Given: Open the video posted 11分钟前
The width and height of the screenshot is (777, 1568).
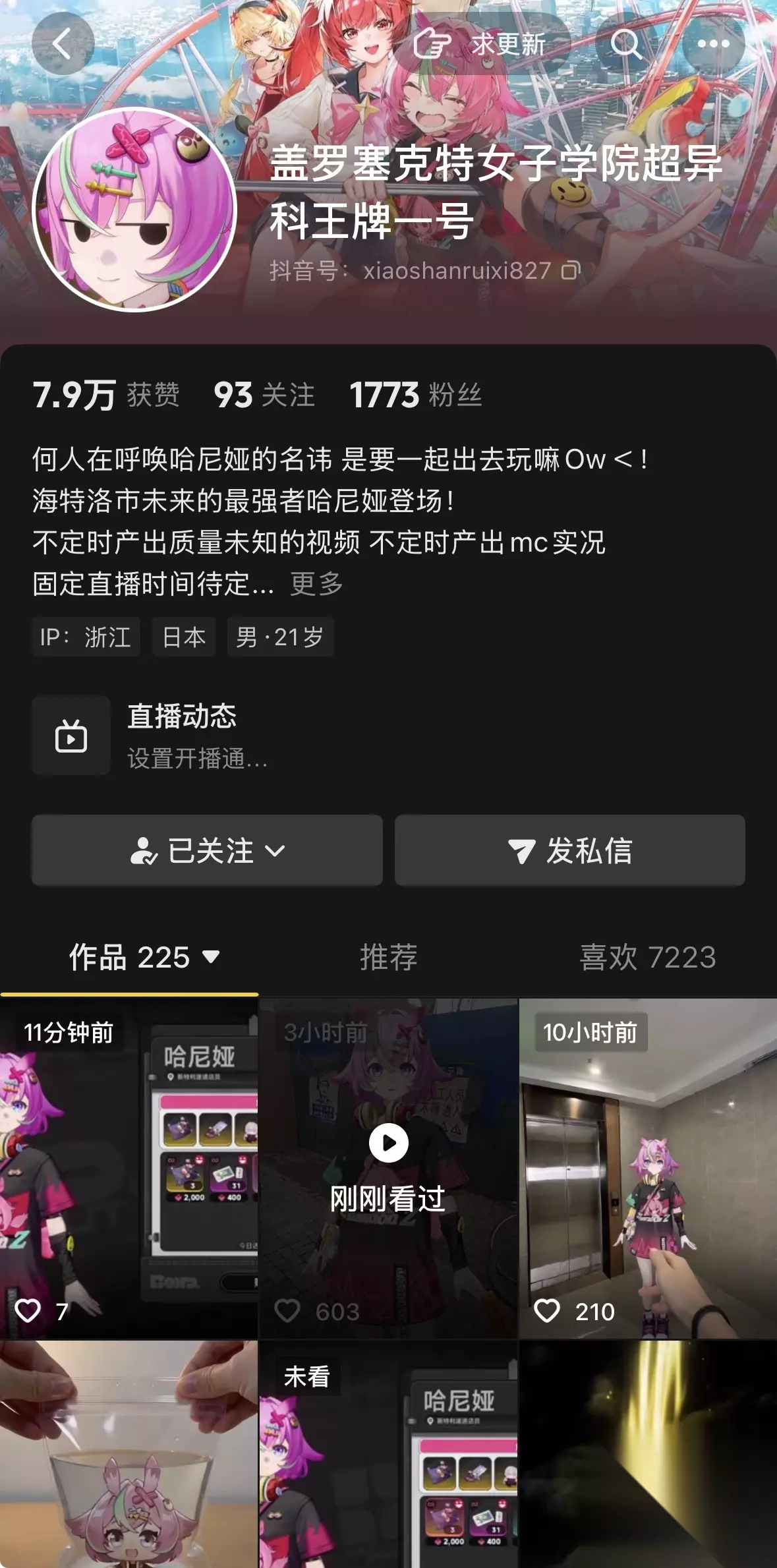Looking at the screenshot, I should [x=129, y=1168].
